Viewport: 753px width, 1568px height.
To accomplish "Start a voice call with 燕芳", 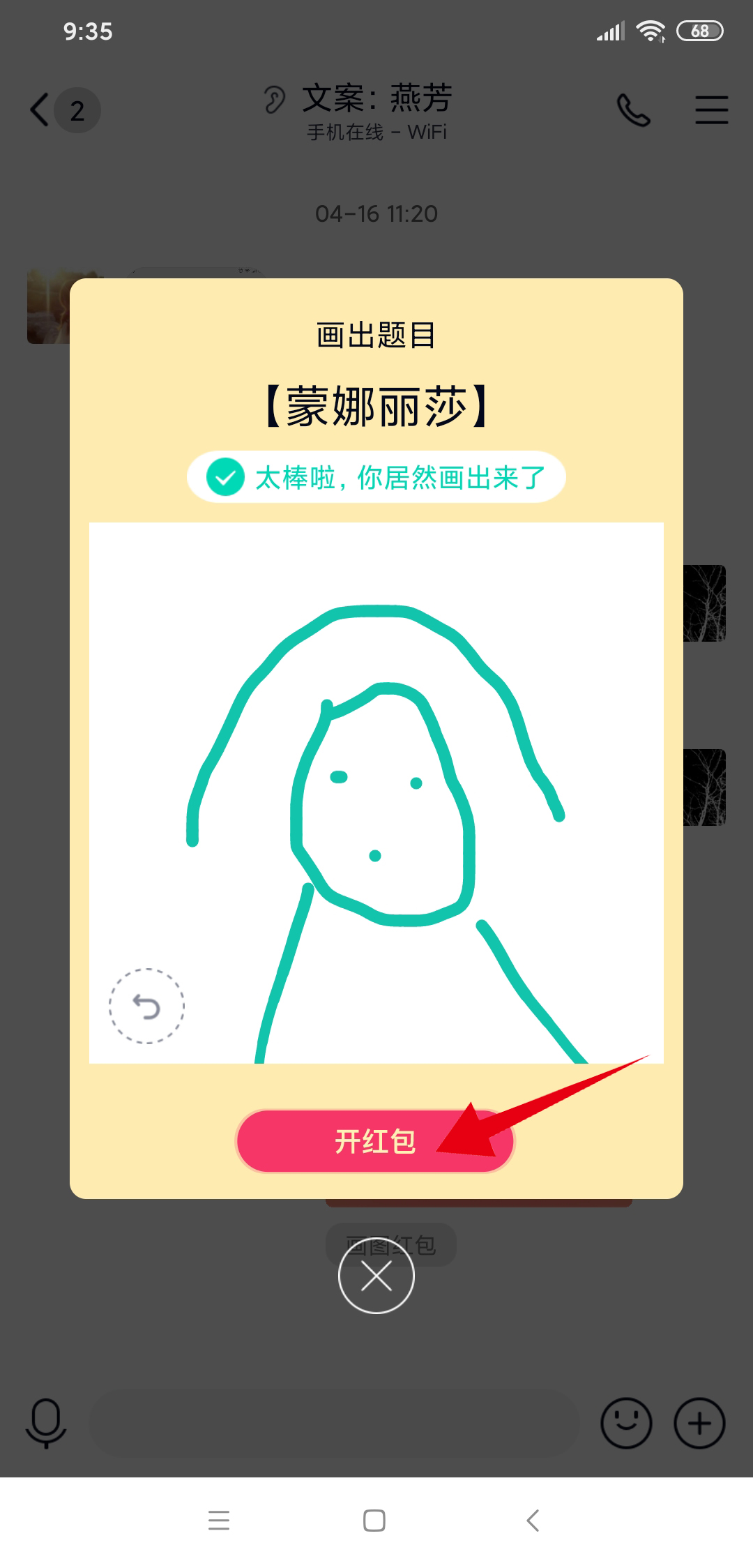I will 633,110.
